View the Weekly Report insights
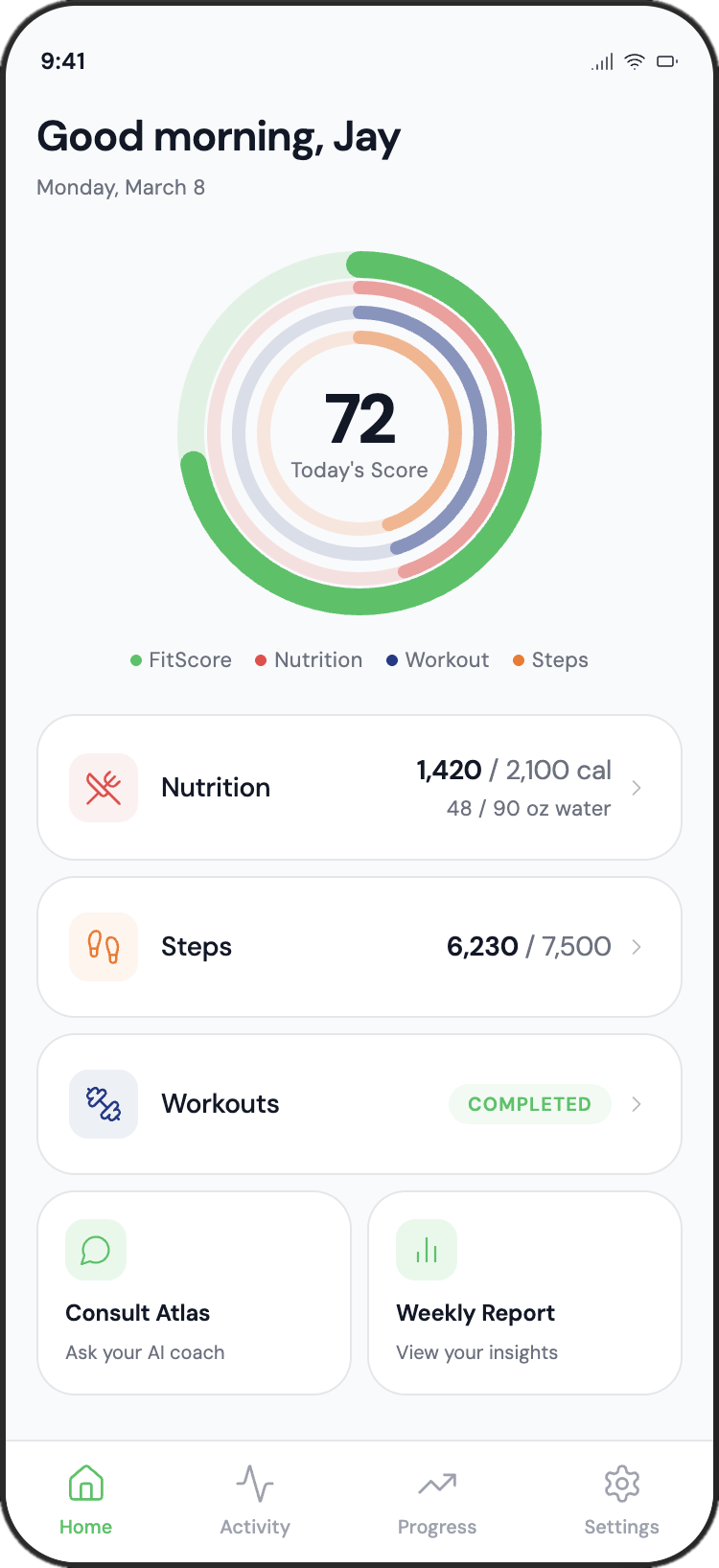 [524, 1293]
